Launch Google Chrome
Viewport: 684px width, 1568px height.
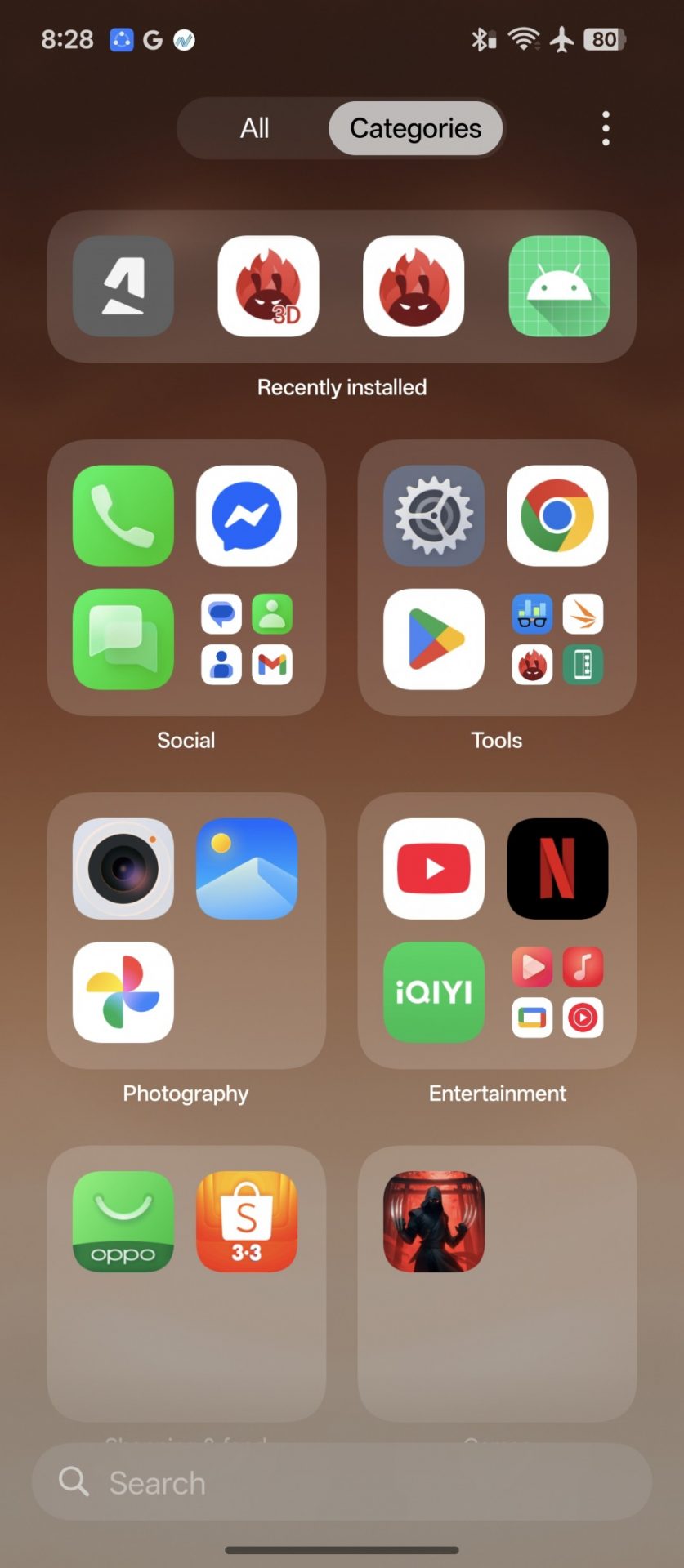click(557, 515)
